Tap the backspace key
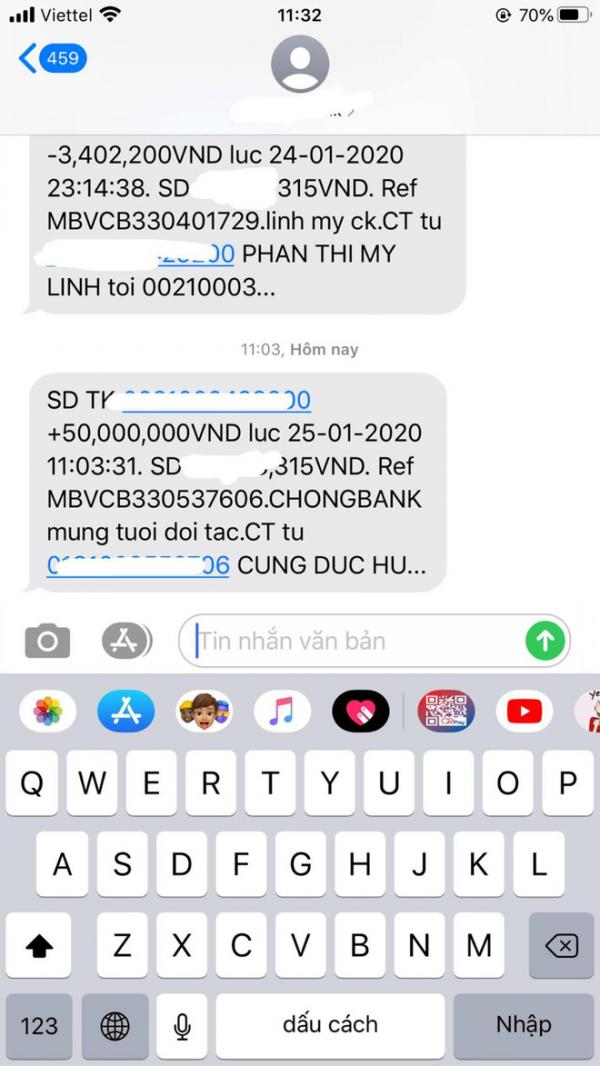The height and width of the screenshot is (1066, 600). click(561, 945)
